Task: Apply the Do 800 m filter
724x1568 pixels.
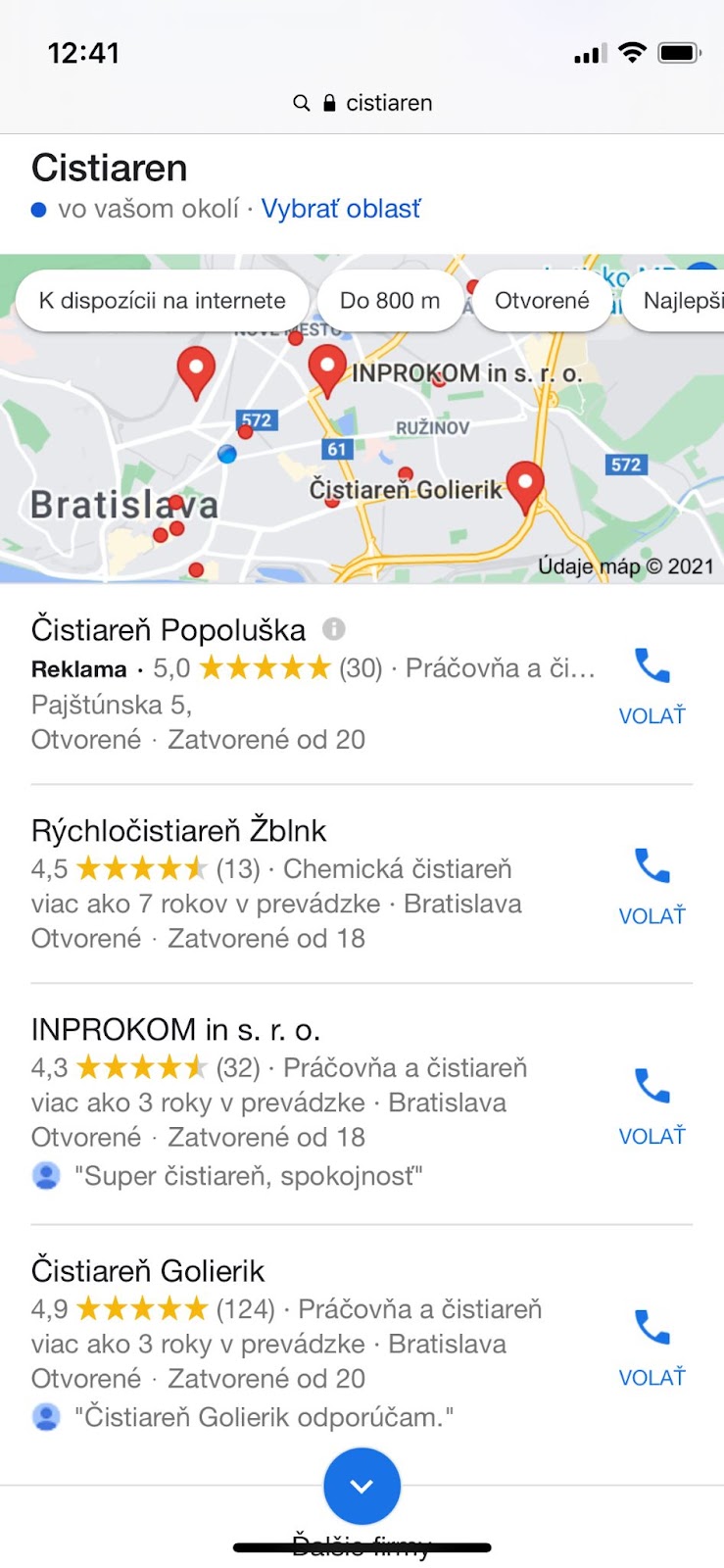Action: (389, 301)
